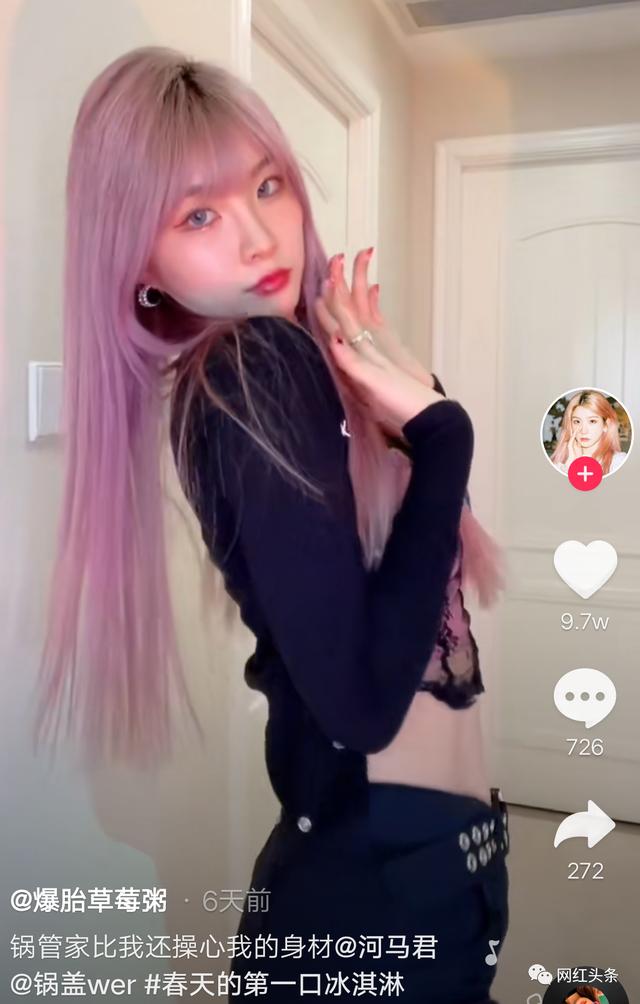Share this video using the arrow icon
Image resolution: width=640 pixels, height=1004 pixels.
585,825
